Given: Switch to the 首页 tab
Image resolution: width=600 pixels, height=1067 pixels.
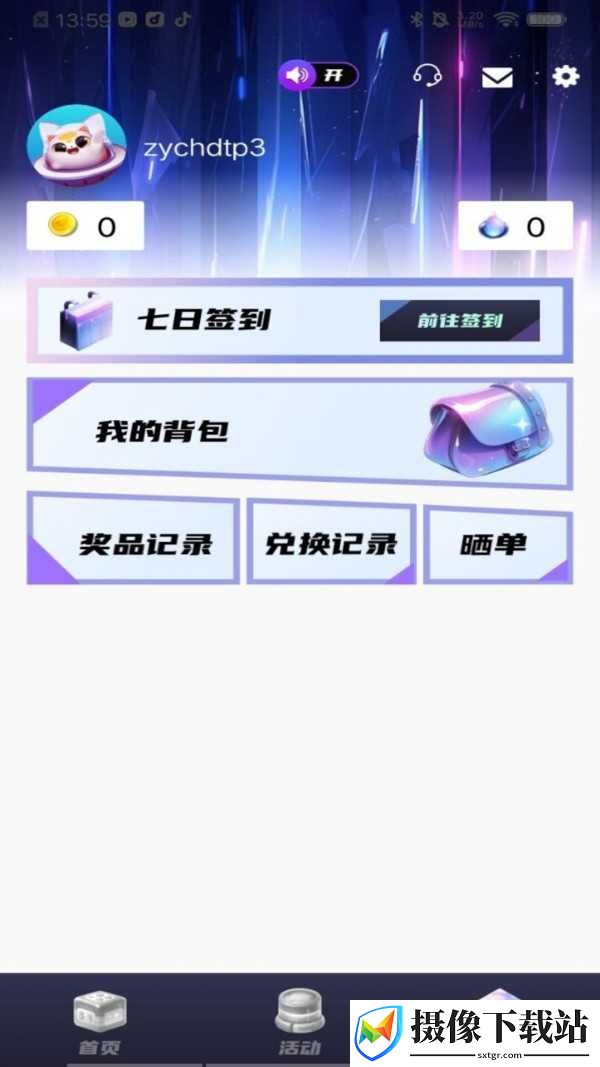Looking at the screenshot, I should click(99, 1023).
